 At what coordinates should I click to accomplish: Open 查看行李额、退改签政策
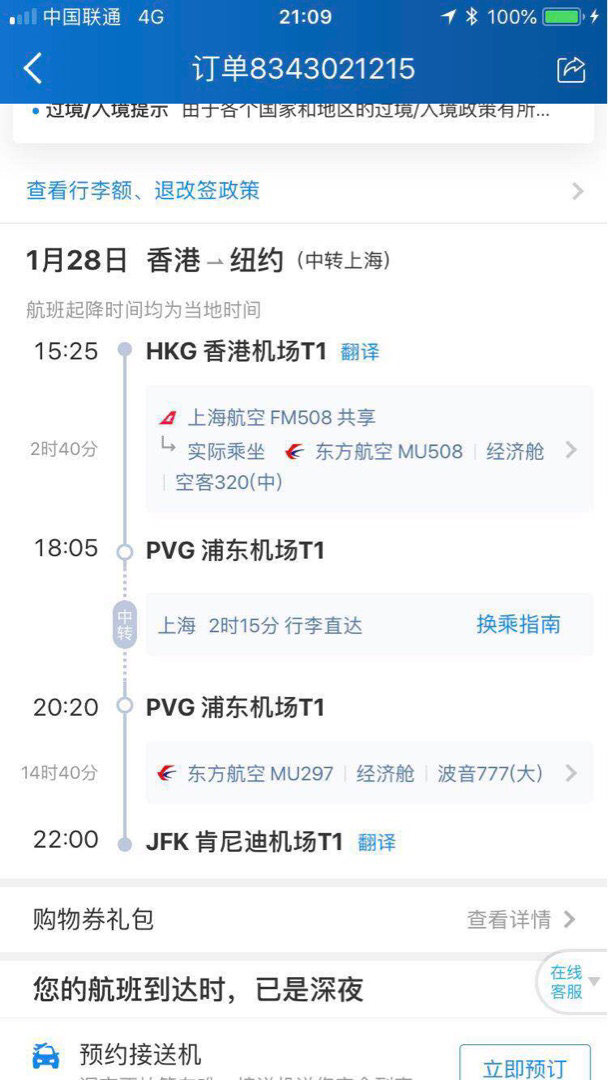pos(304,191)
